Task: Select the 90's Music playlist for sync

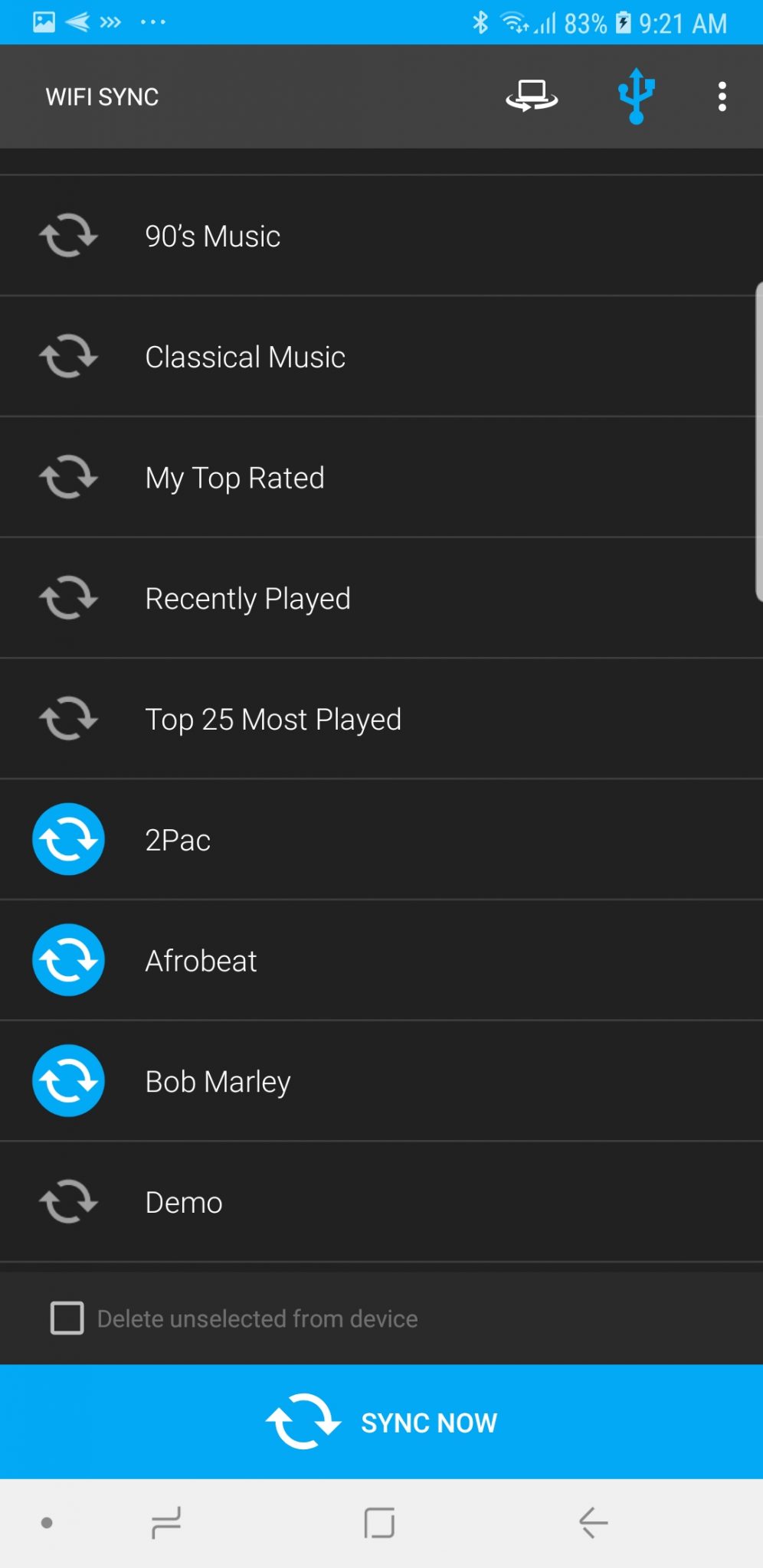Action: [x=381, y=236]
